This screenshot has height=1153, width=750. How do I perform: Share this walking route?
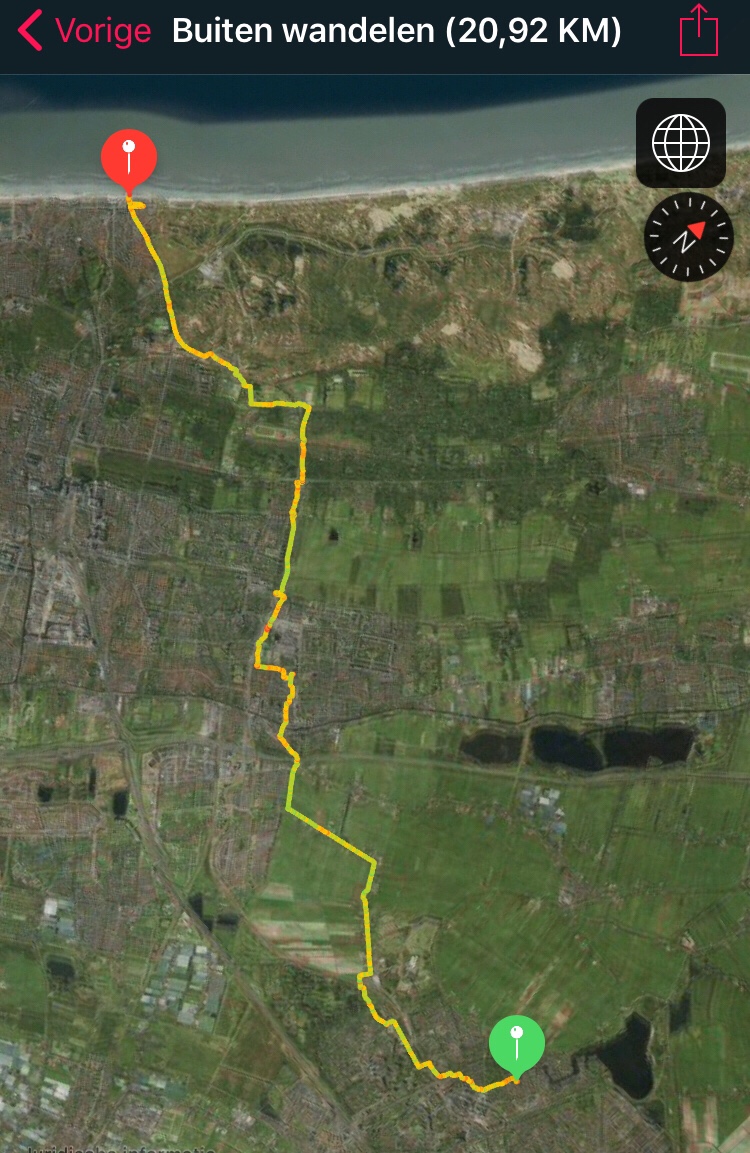coord(699,31)
